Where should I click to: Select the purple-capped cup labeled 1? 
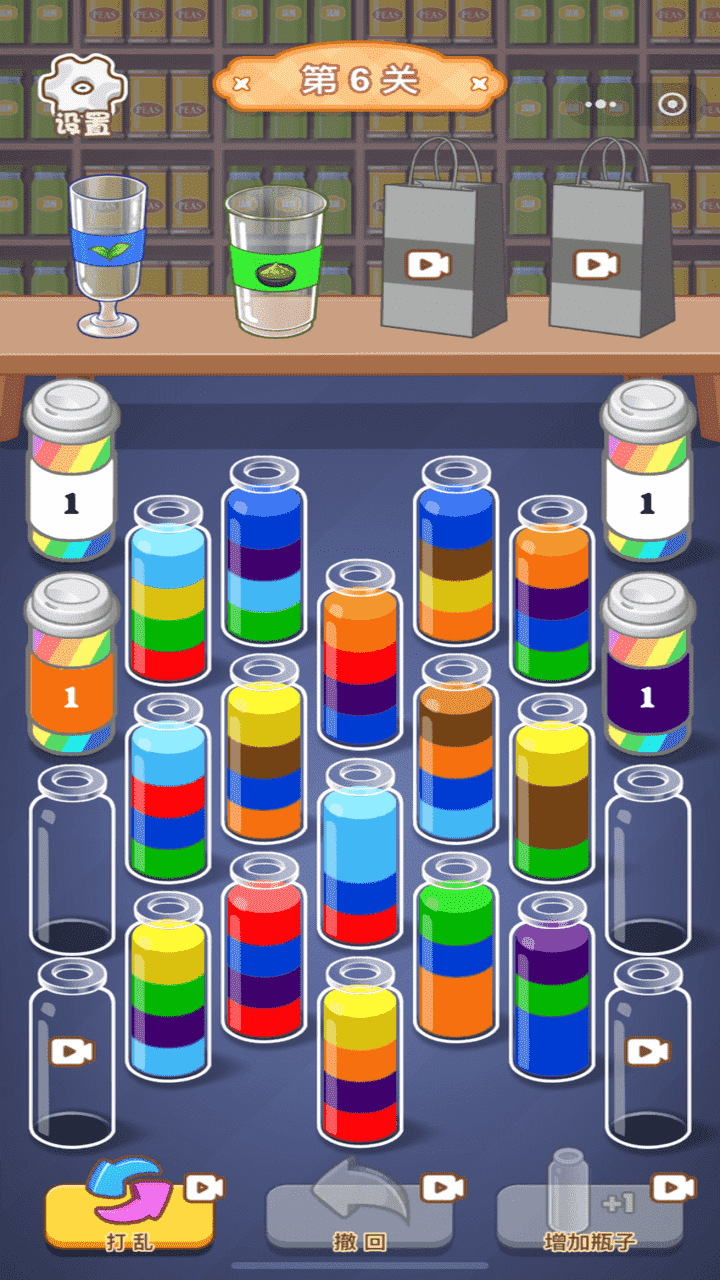[647, 667]
